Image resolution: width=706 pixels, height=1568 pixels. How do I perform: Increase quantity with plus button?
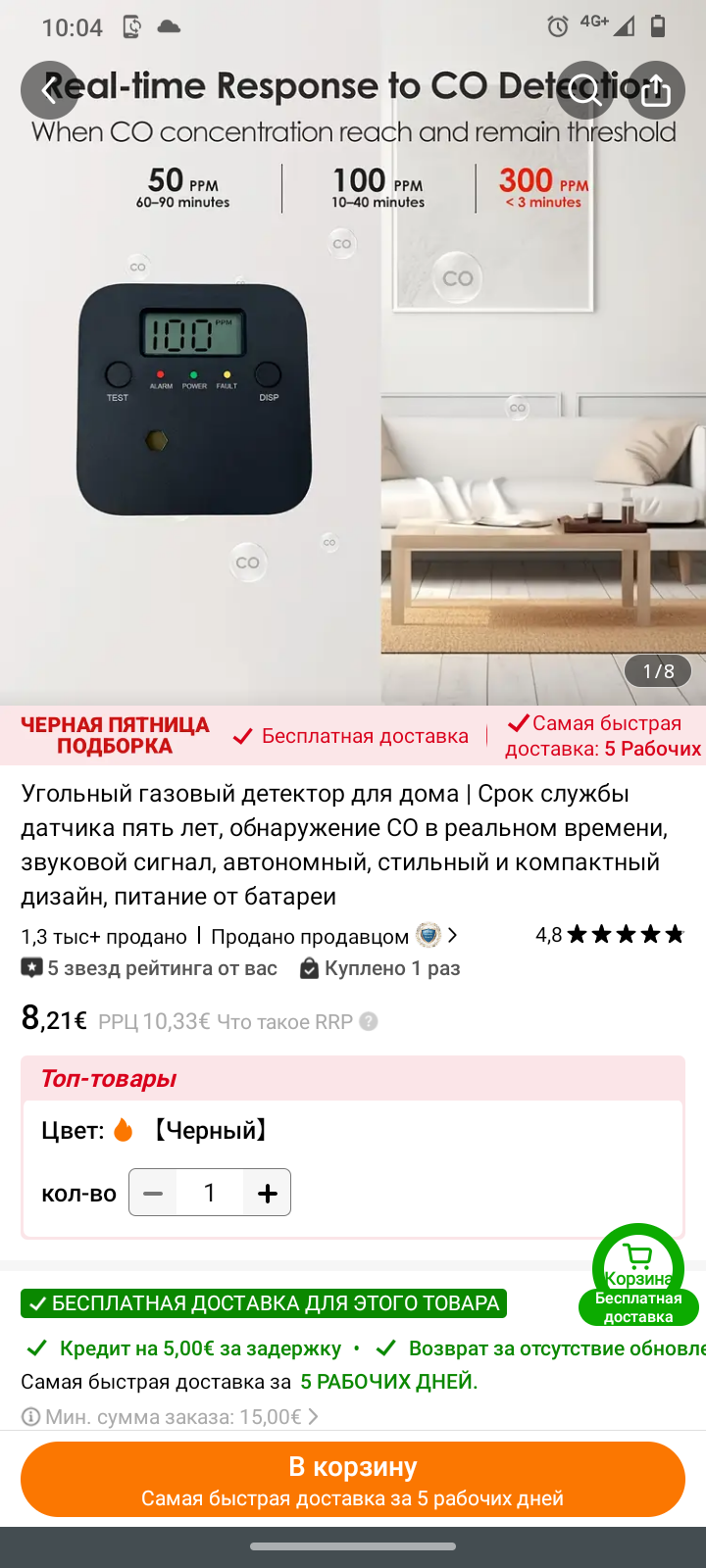(267, 1193)
